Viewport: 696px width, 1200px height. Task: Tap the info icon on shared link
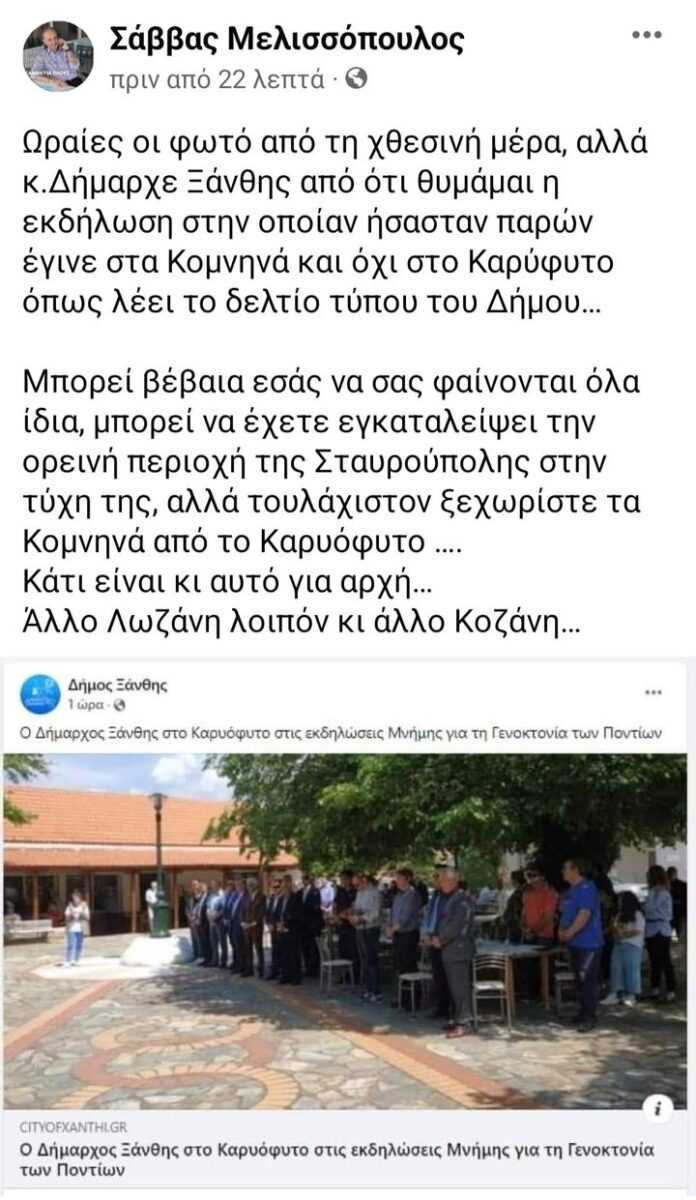tap(658, 1107)
